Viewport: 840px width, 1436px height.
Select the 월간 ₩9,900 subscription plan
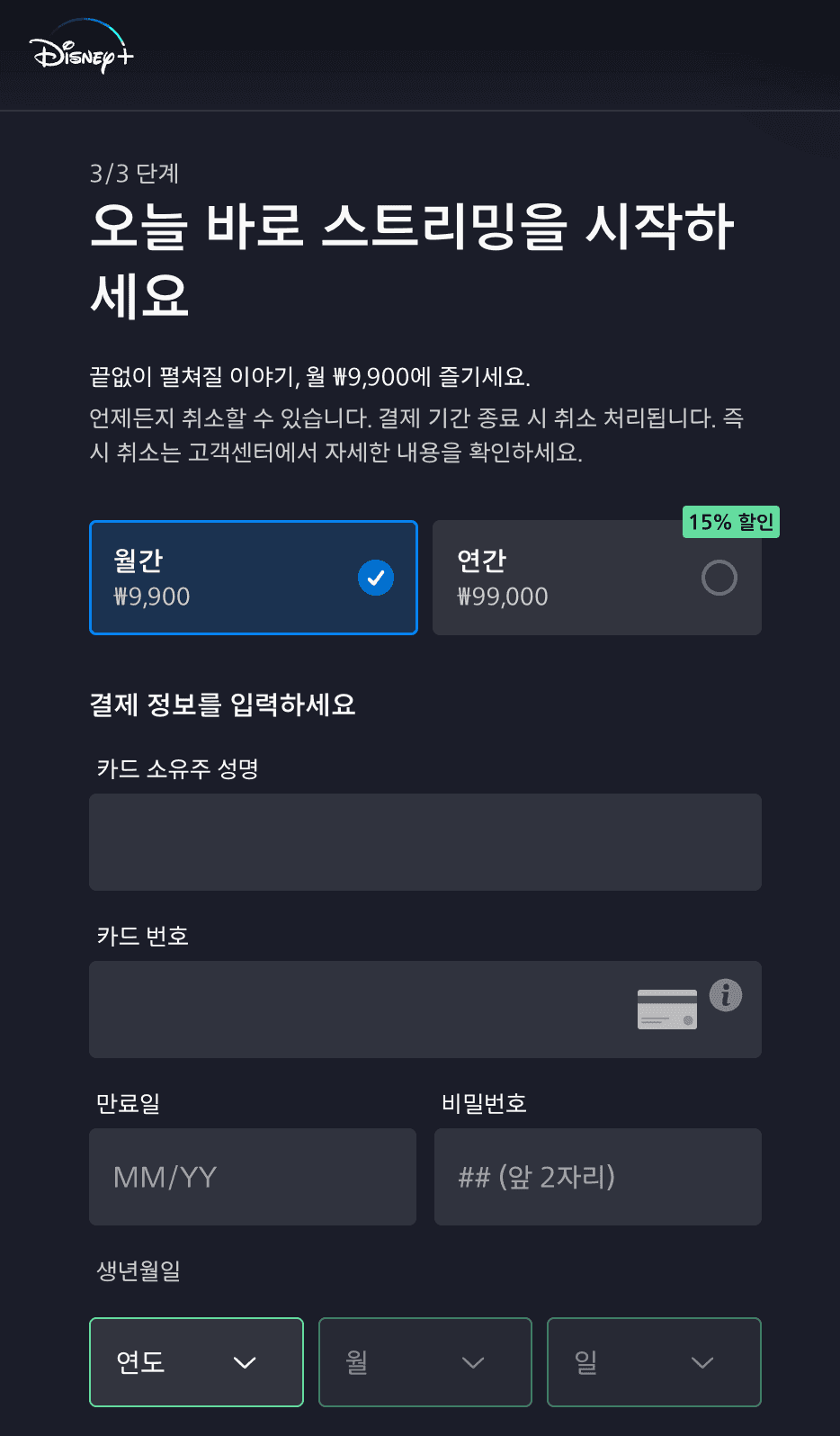pyautogui.click(x=253, y=578)
